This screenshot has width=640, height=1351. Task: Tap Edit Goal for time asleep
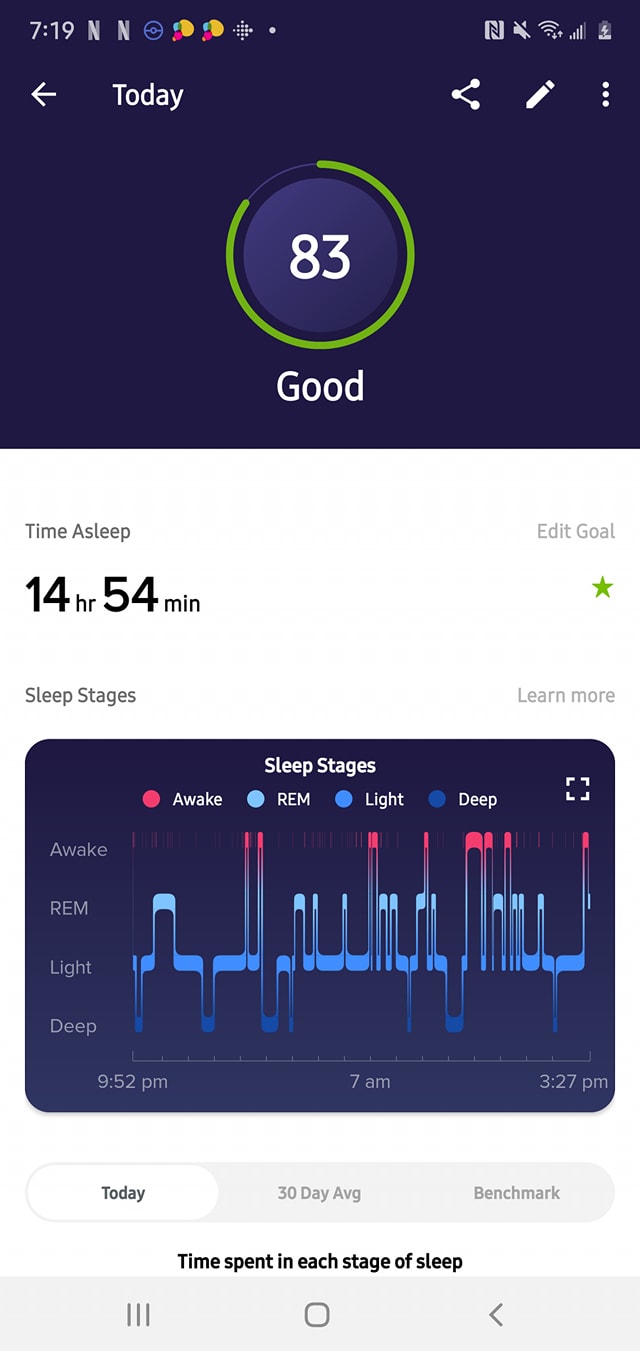pyautogui.click(x=575, y=531)
